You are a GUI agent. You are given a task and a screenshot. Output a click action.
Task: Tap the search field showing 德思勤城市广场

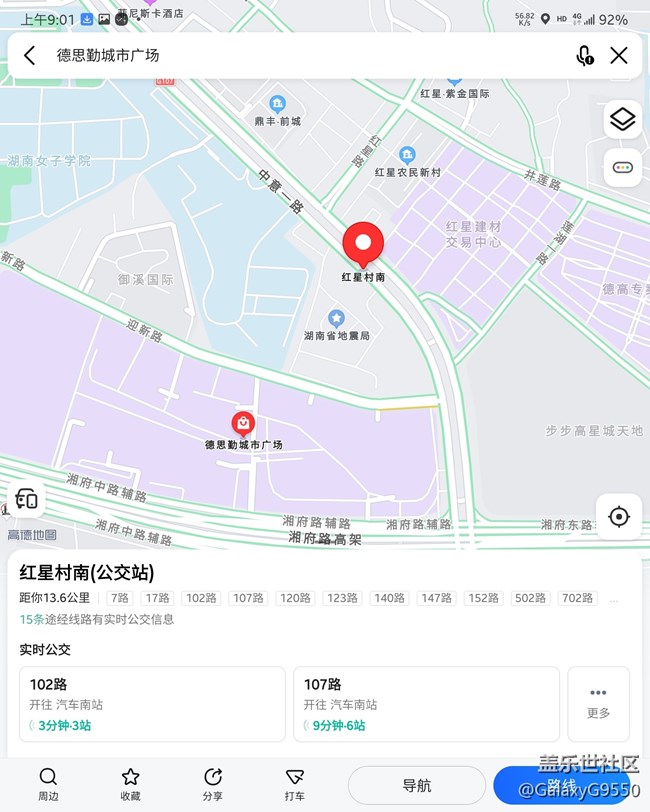(300, 56)
